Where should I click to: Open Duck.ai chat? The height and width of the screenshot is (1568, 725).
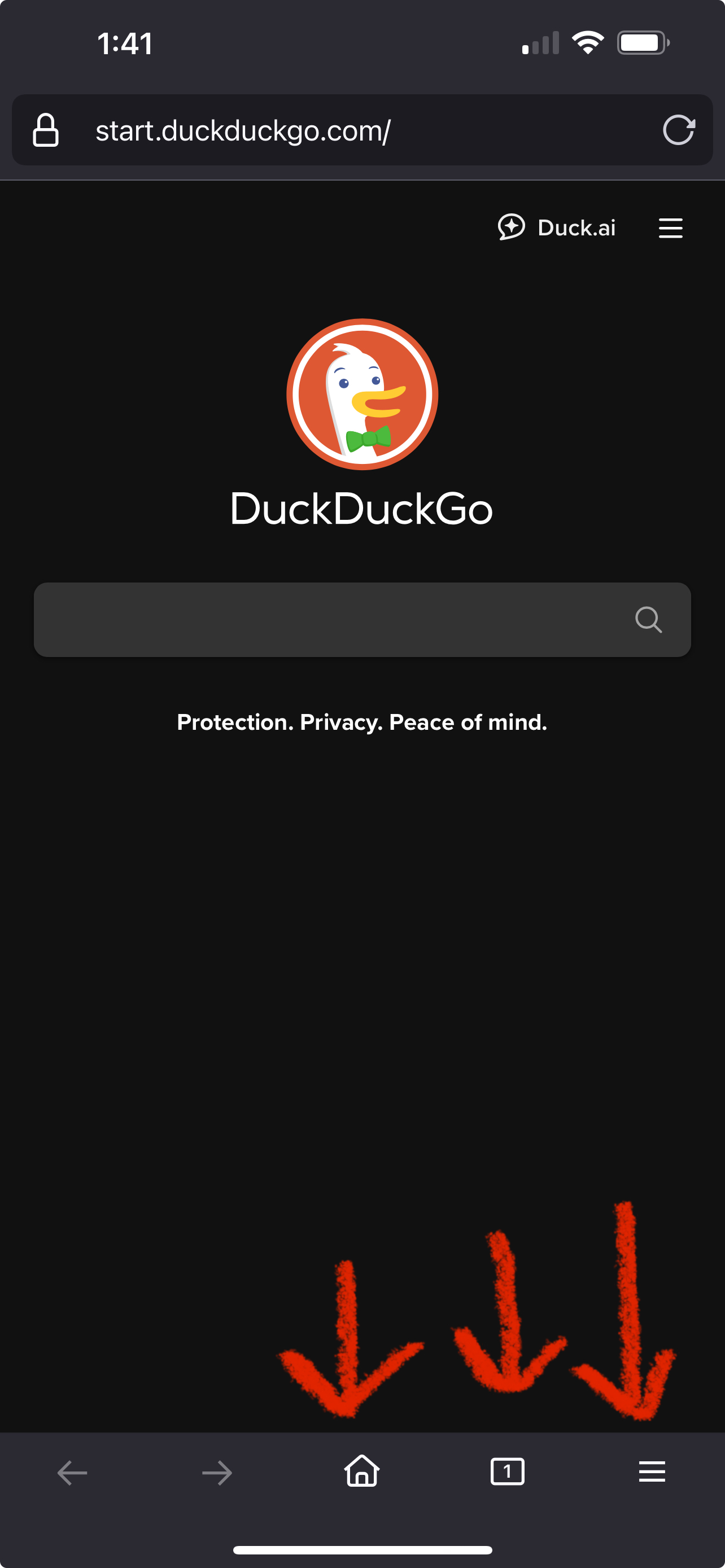click(x=557, y=227)
